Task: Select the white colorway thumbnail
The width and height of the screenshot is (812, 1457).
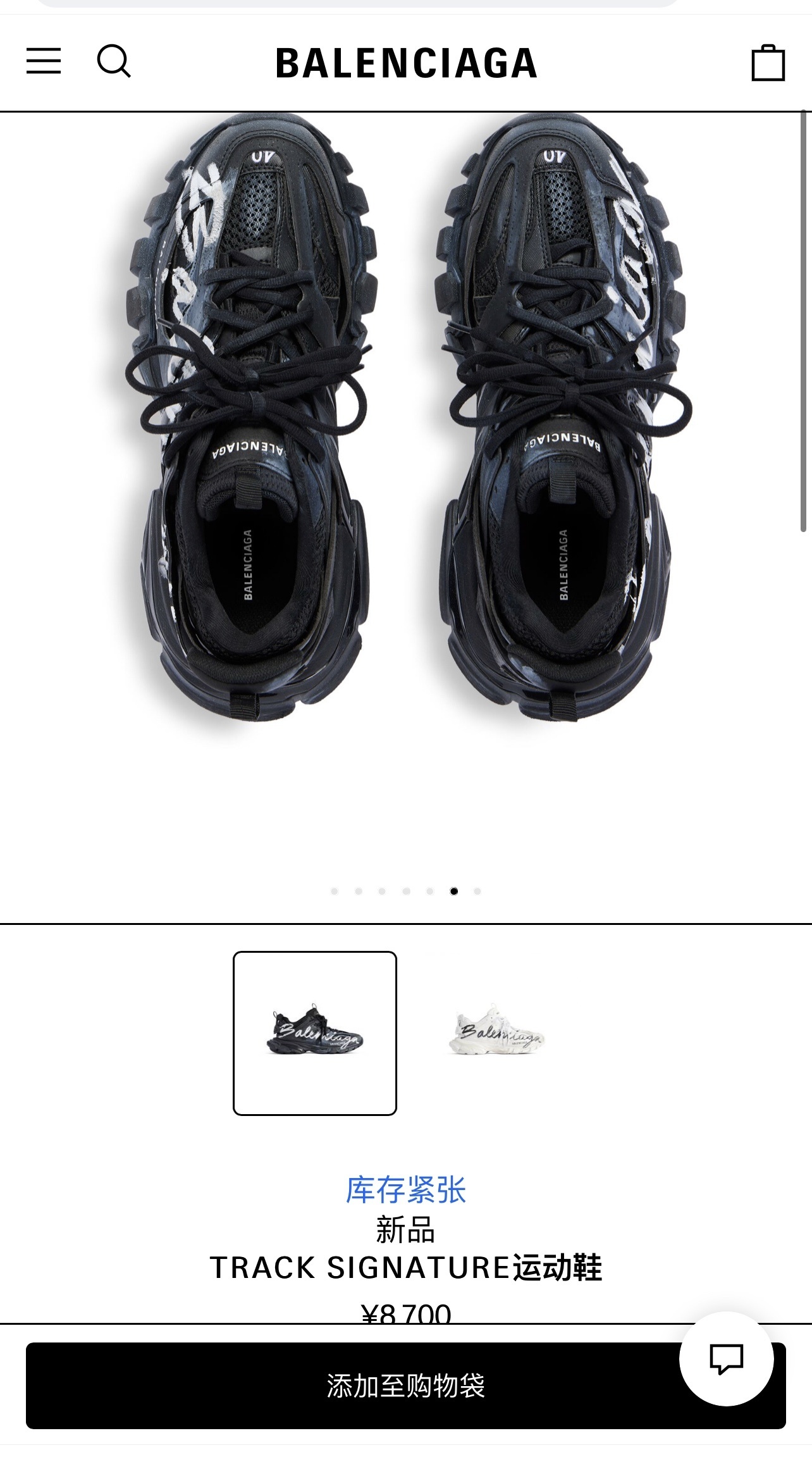Action: click(497, 1033)
